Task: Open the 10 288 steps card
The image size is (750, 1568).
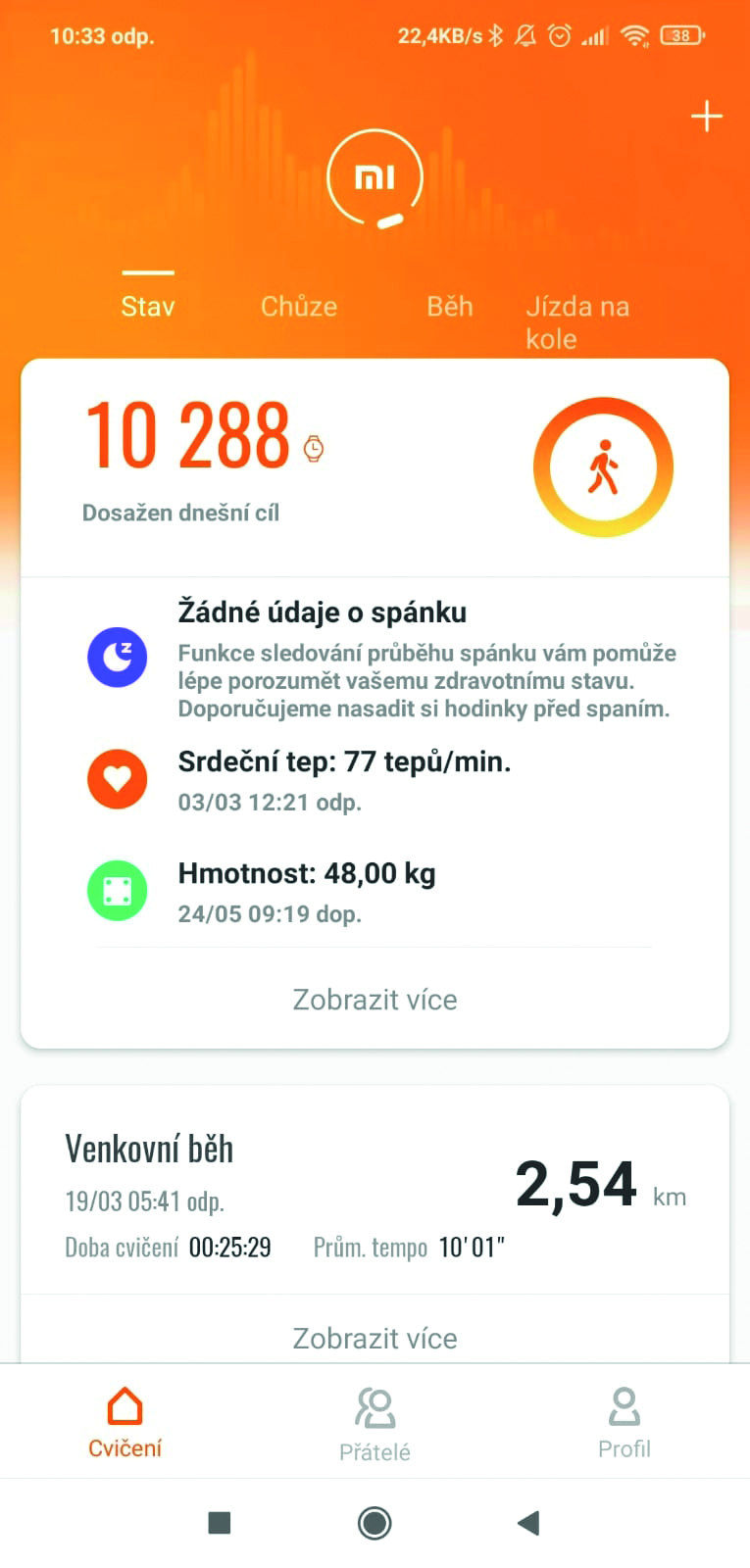Action: click(375, 466)
